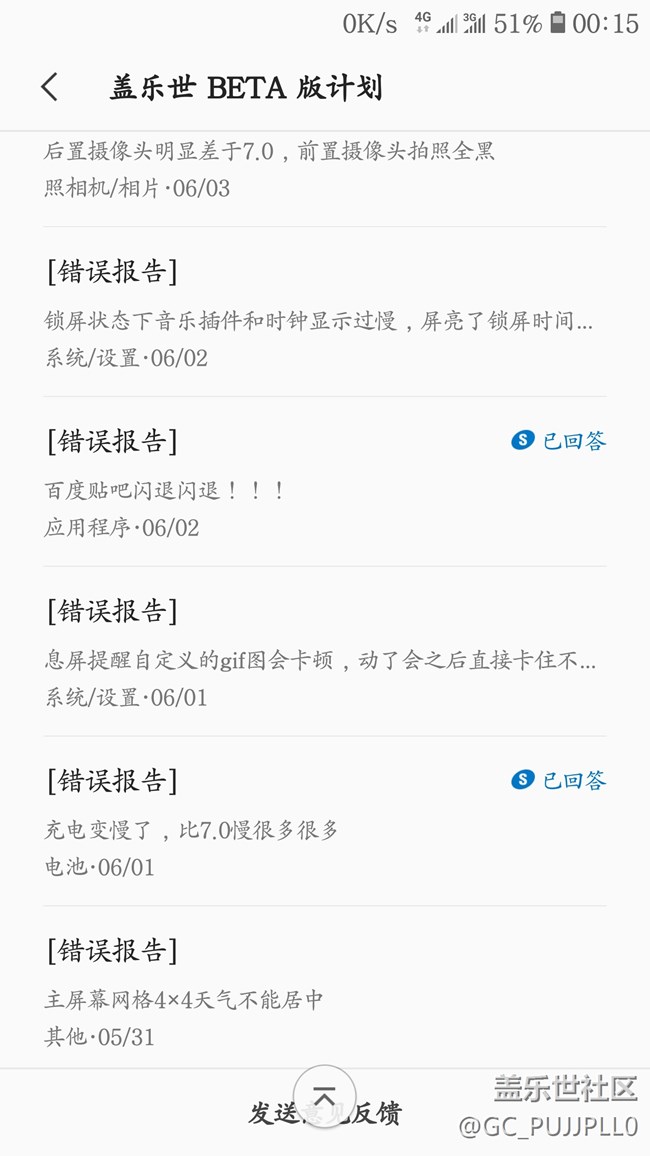Go back from 盖乐世 BETA 版计划

(50, 88)
